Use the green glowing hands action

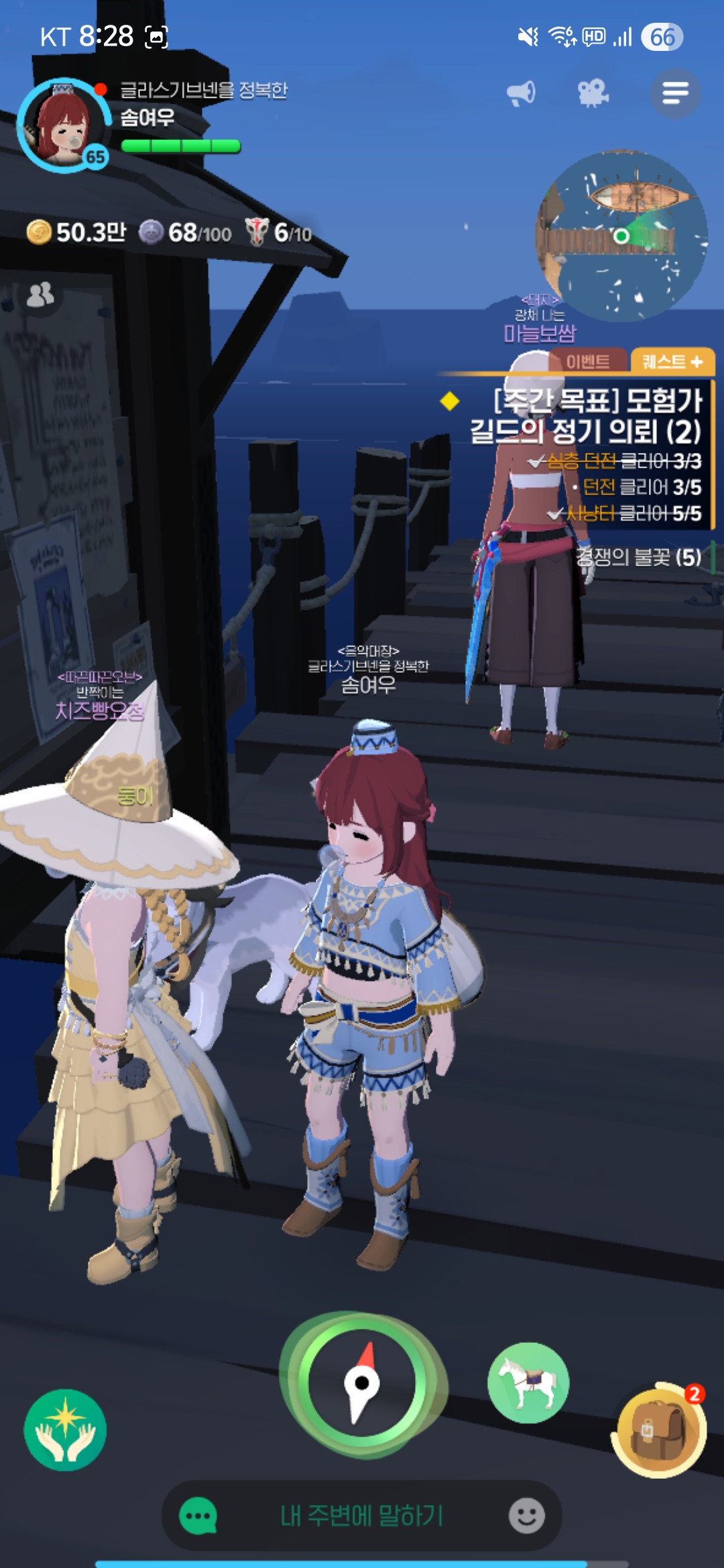coord(65,1430)
